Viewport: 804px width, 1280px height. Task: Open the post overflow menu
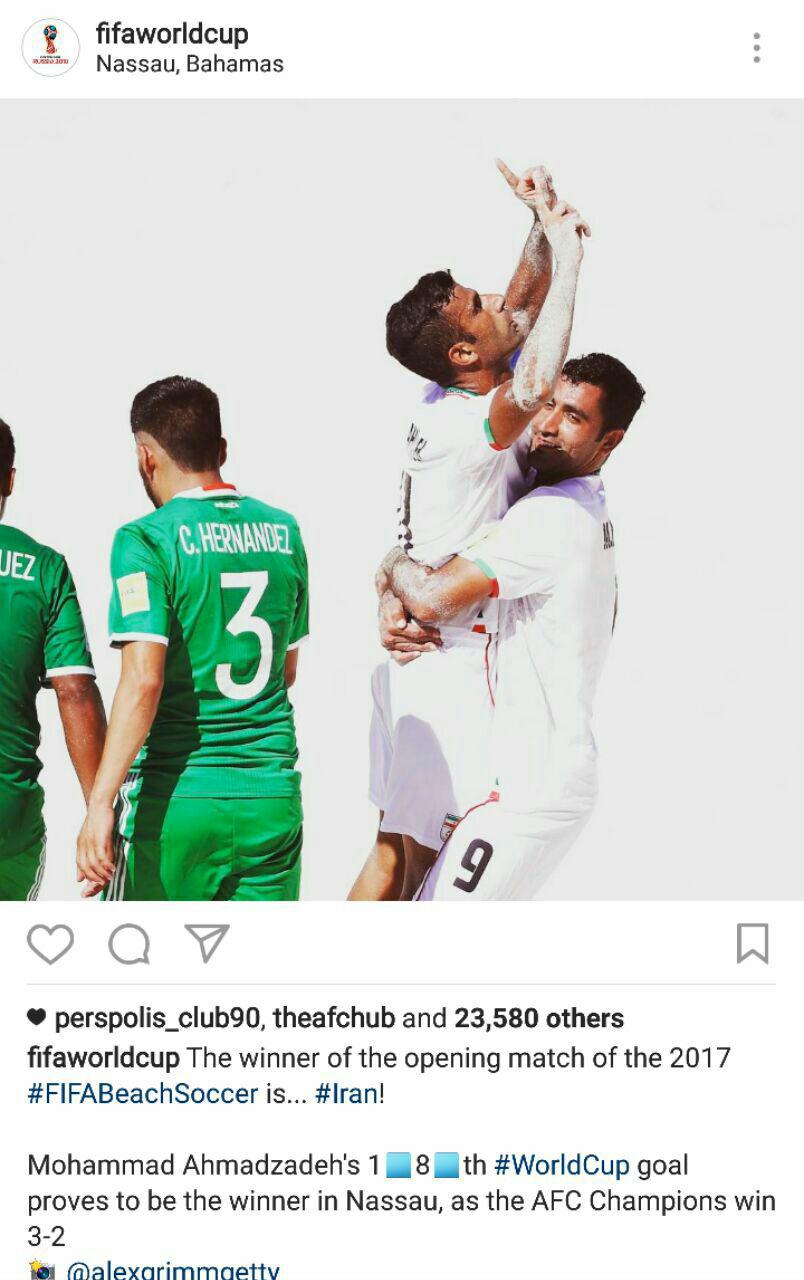(757, 47)
